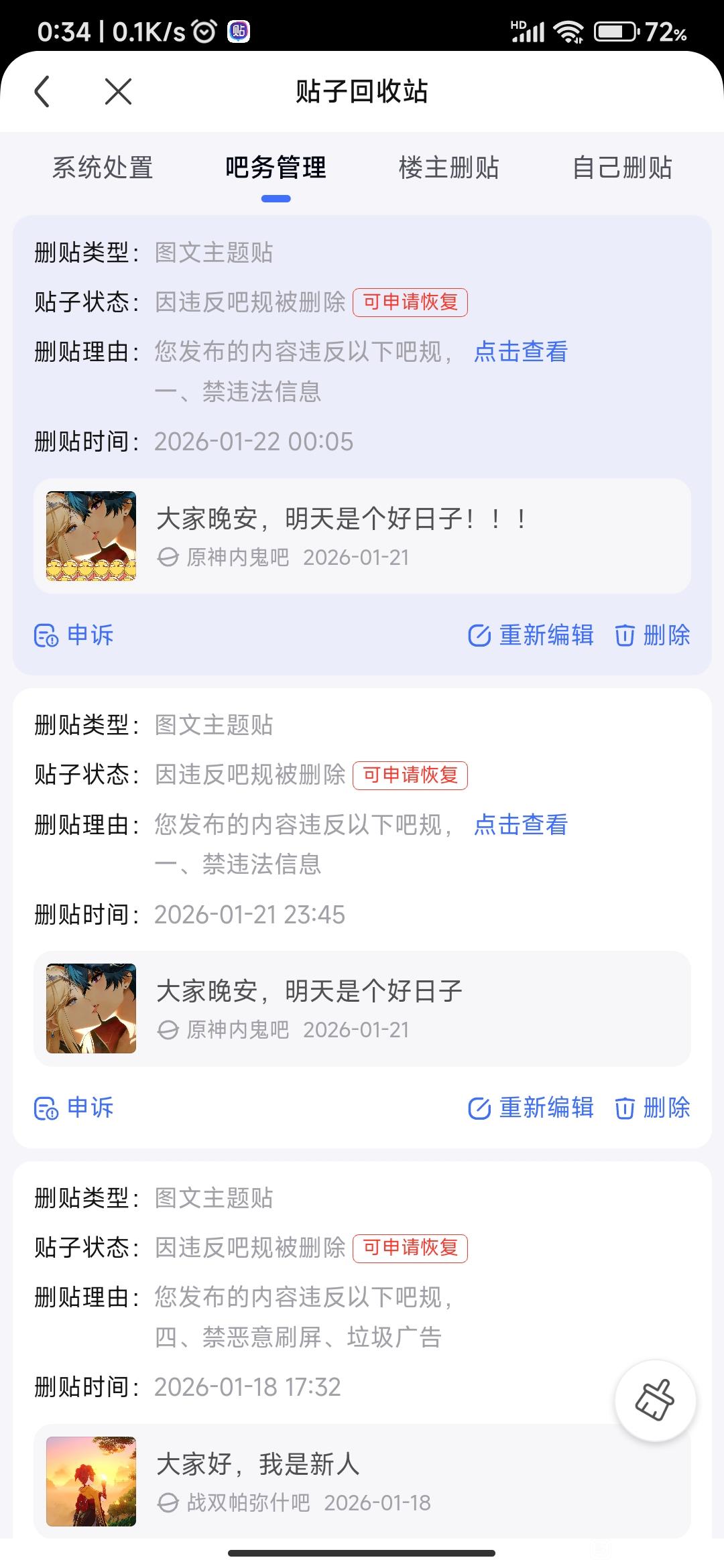Close the 贴子回收站 page
This screenshot has height=1568, width=724.
[118, 91]
